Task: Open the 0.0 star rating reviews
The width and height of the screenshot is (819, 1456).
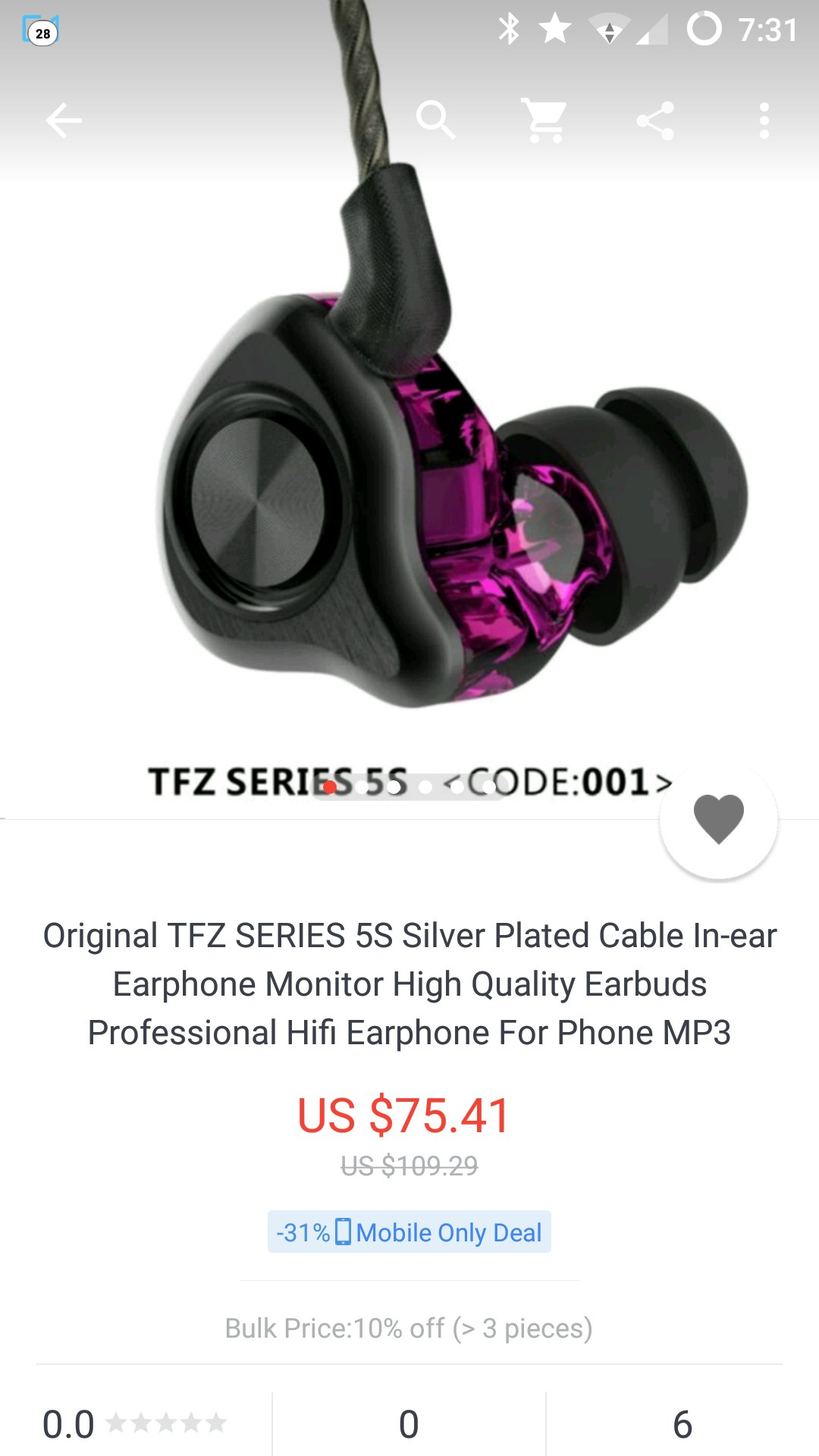Action: (135, 1423)
